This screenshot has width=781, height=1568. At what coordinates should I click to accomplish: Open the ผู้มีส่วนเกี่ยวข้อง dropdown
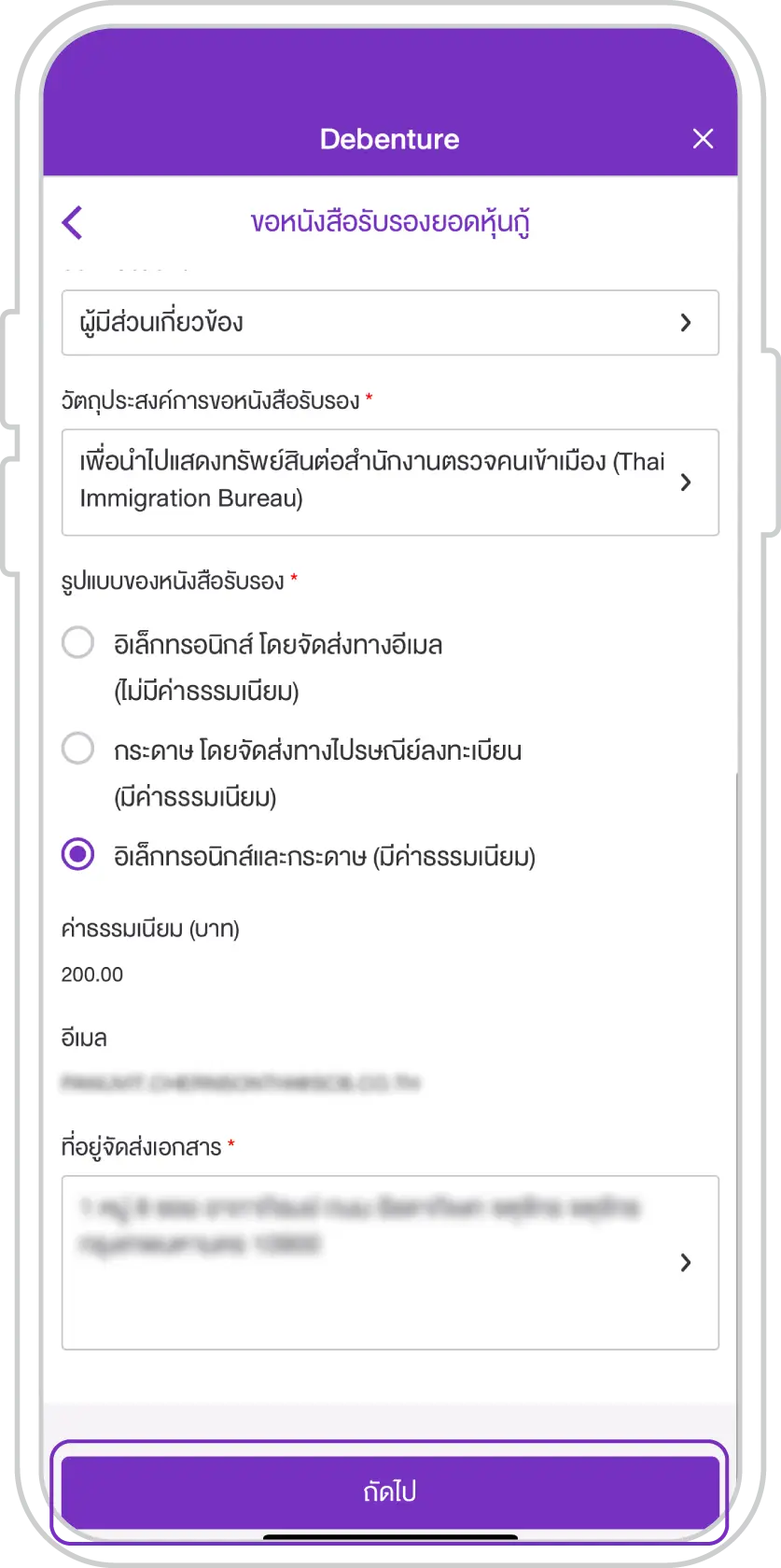tap(390, 323)
